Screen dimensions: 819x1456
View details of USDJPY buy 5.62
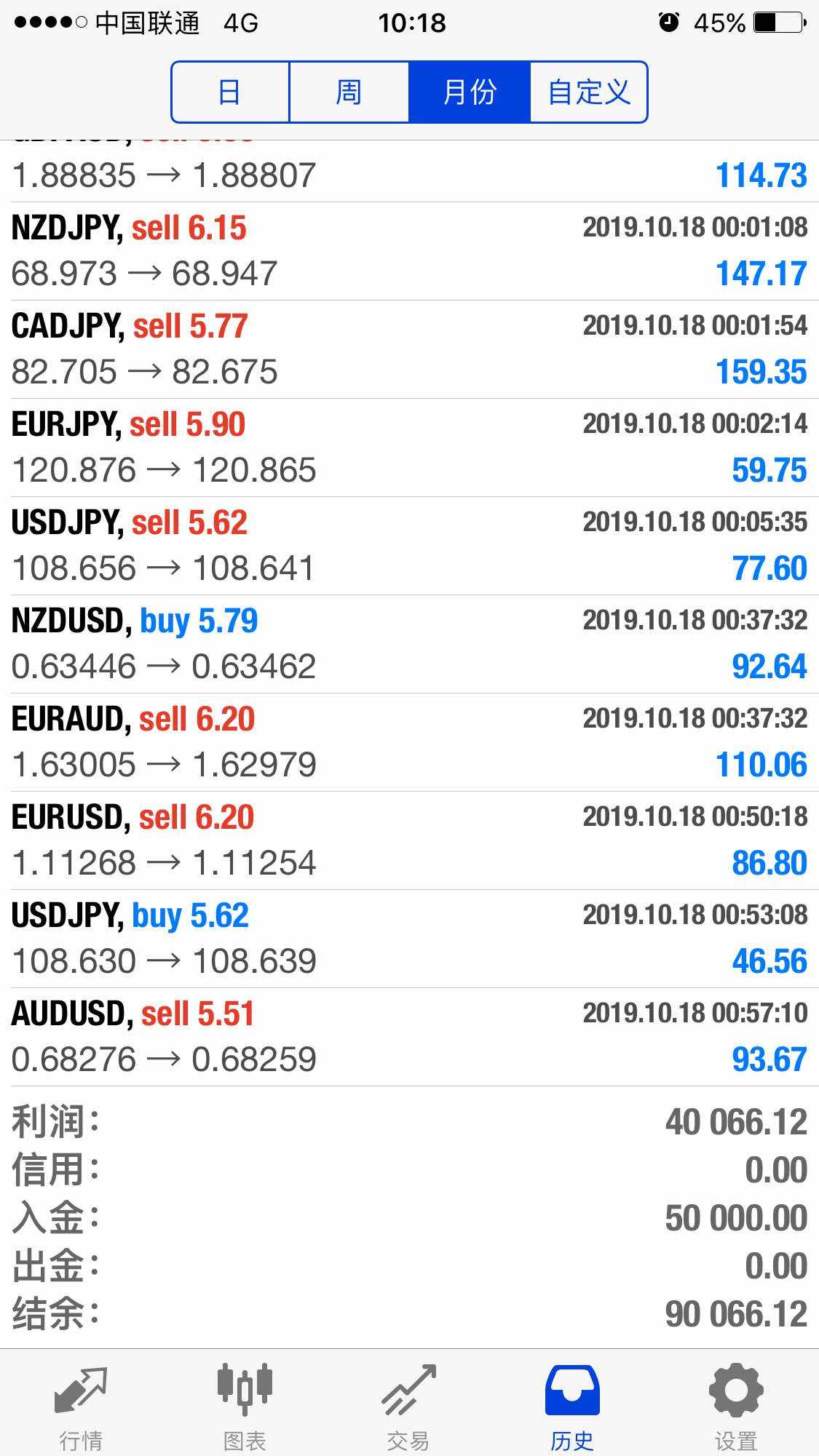409,939
